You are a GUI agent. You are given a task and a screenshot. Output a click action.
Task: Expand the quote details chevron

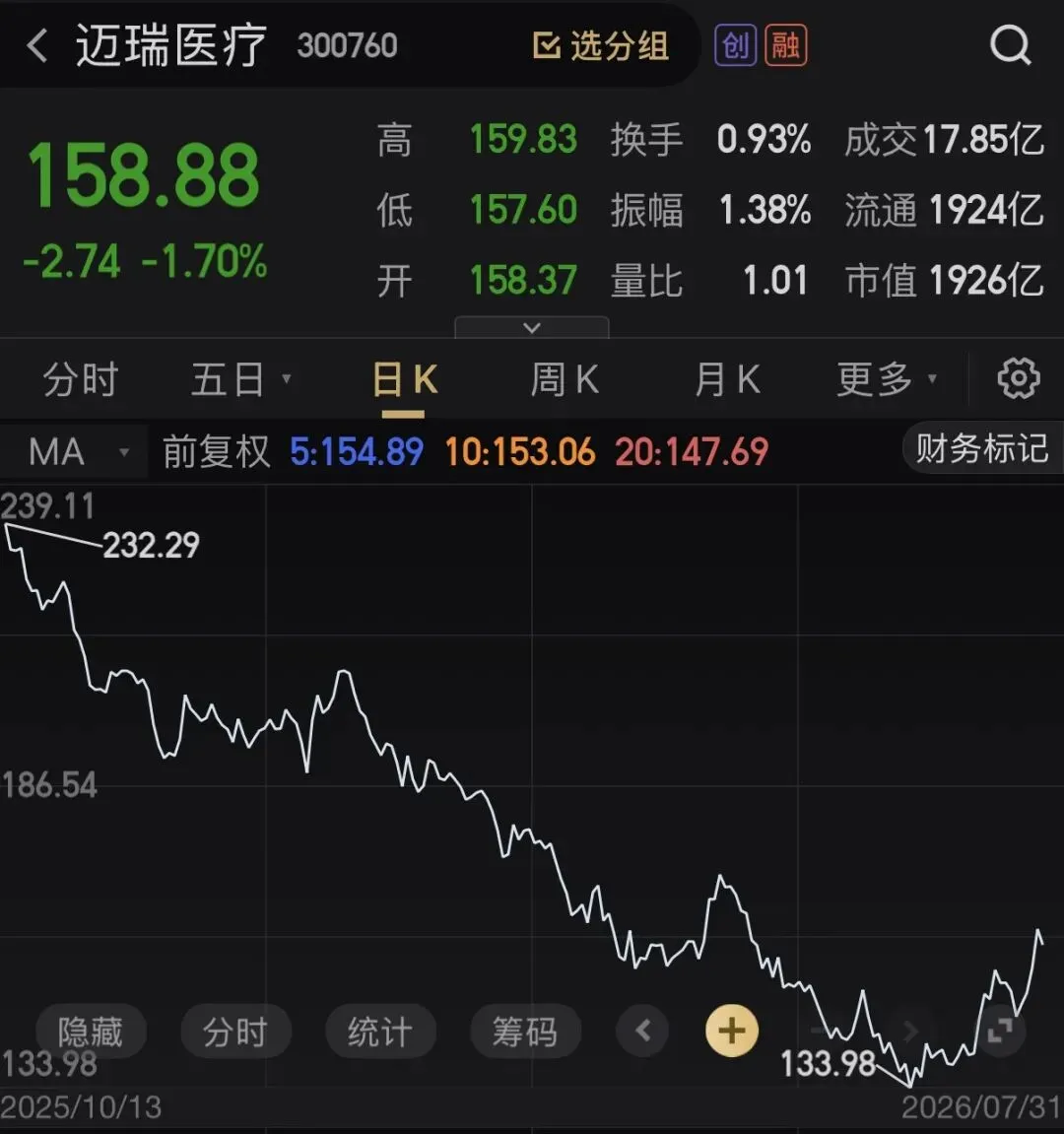coord(532,328)
